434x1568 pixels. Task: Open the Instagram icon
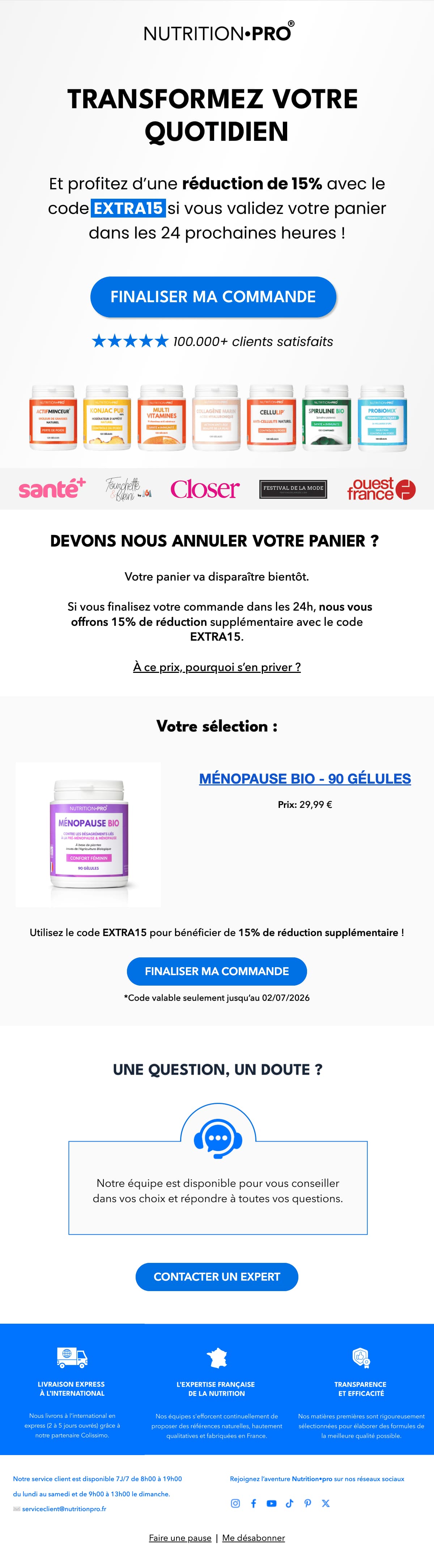click(x=235, y=1504)
